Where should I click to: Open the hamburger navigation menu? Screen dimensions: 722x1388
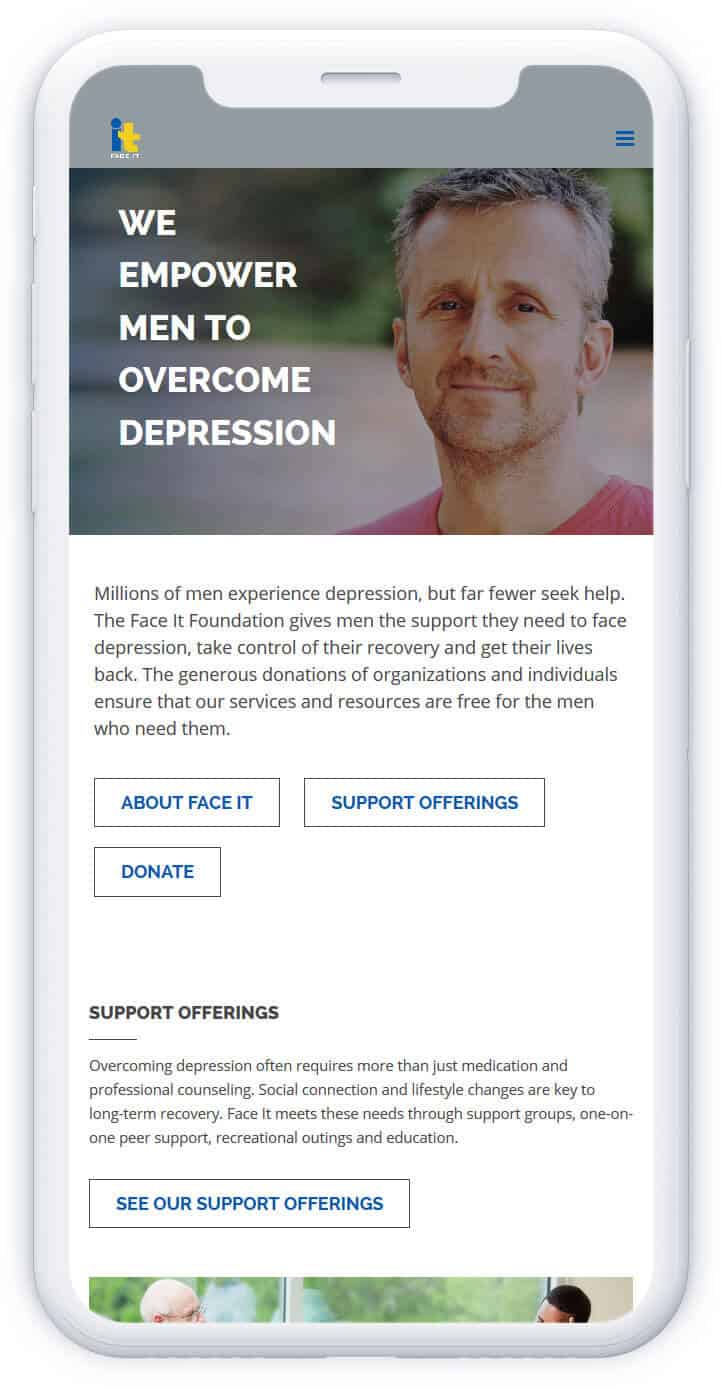[624, 139]
